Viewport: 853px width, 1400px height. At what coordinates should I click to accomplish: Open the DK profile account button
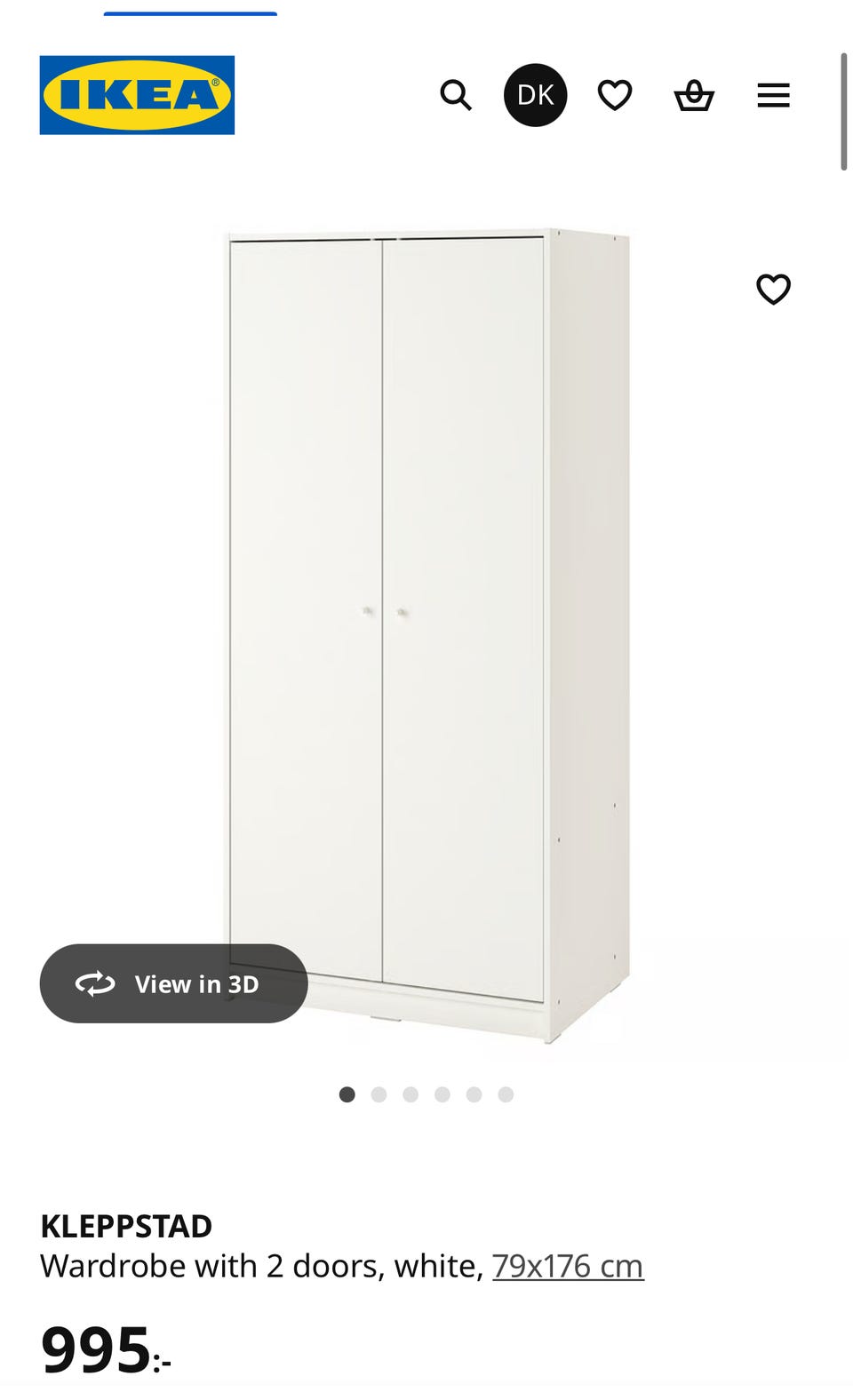535,95
